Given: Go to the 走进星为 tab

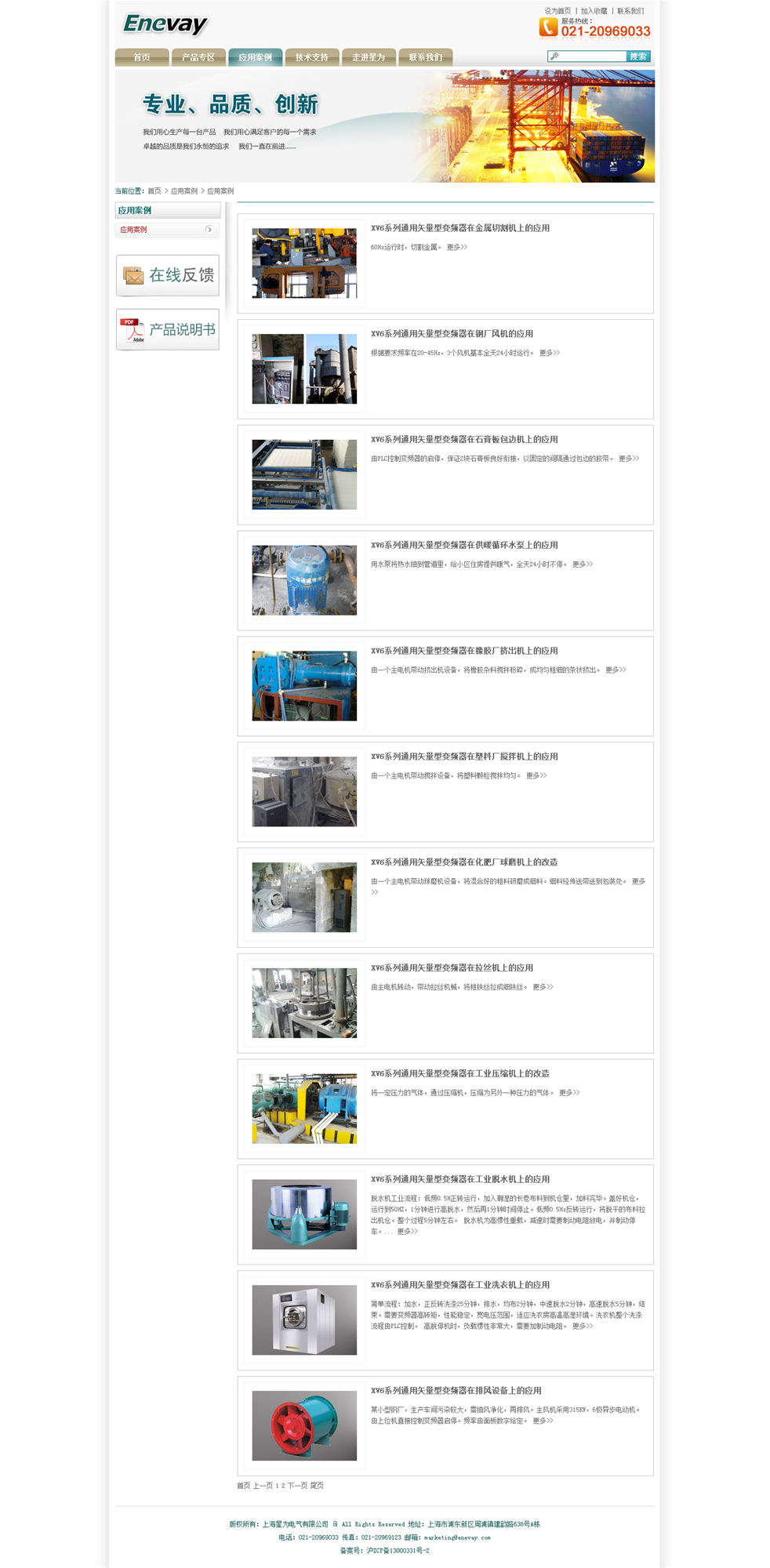Looking at the screenshot, I should tap(369, 57).
